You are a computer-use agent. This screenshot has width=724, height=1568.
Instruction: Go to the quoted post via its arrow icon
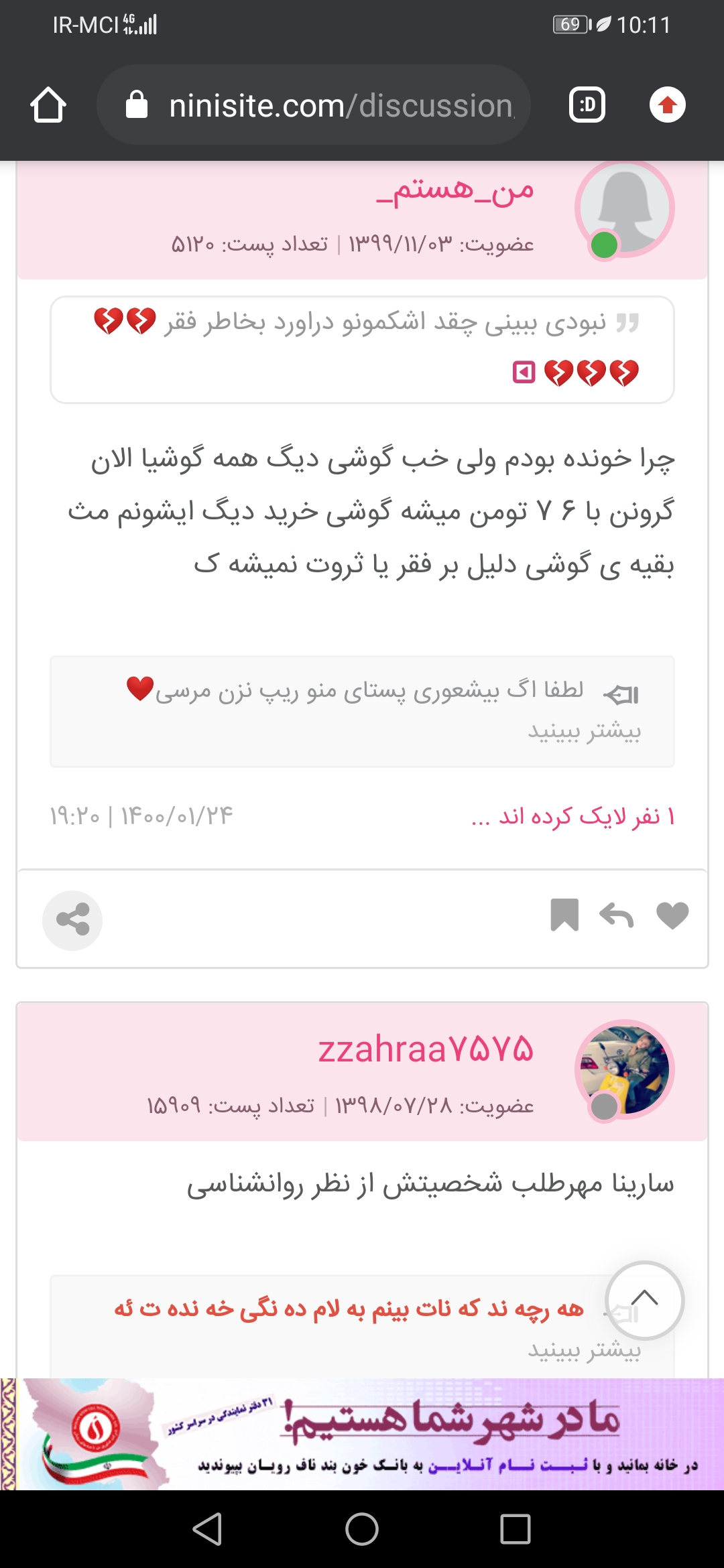pos(524,372)
